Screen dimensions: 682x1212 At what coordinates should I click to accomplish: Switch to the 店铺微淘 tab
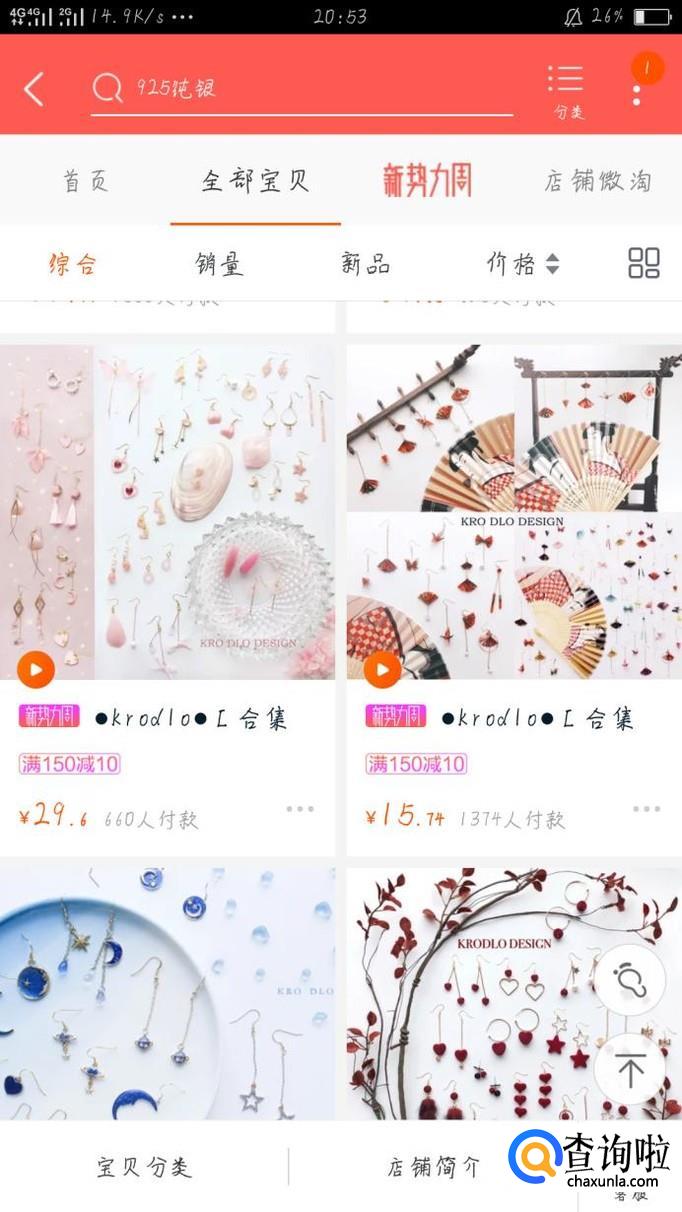[x=598, y=181]
